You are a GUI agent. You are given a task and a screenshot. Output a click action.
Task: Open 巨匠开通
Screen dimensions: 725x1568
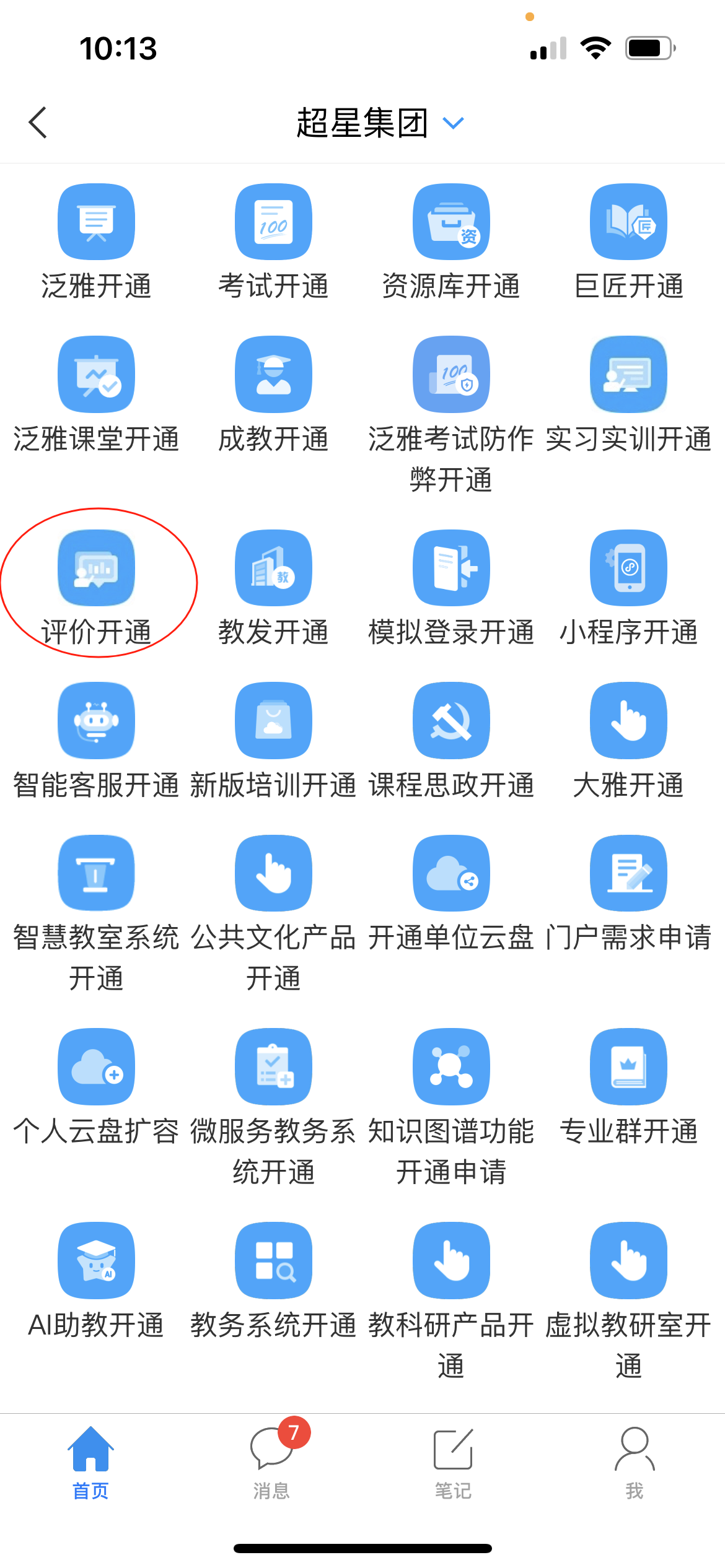point(628,222)
